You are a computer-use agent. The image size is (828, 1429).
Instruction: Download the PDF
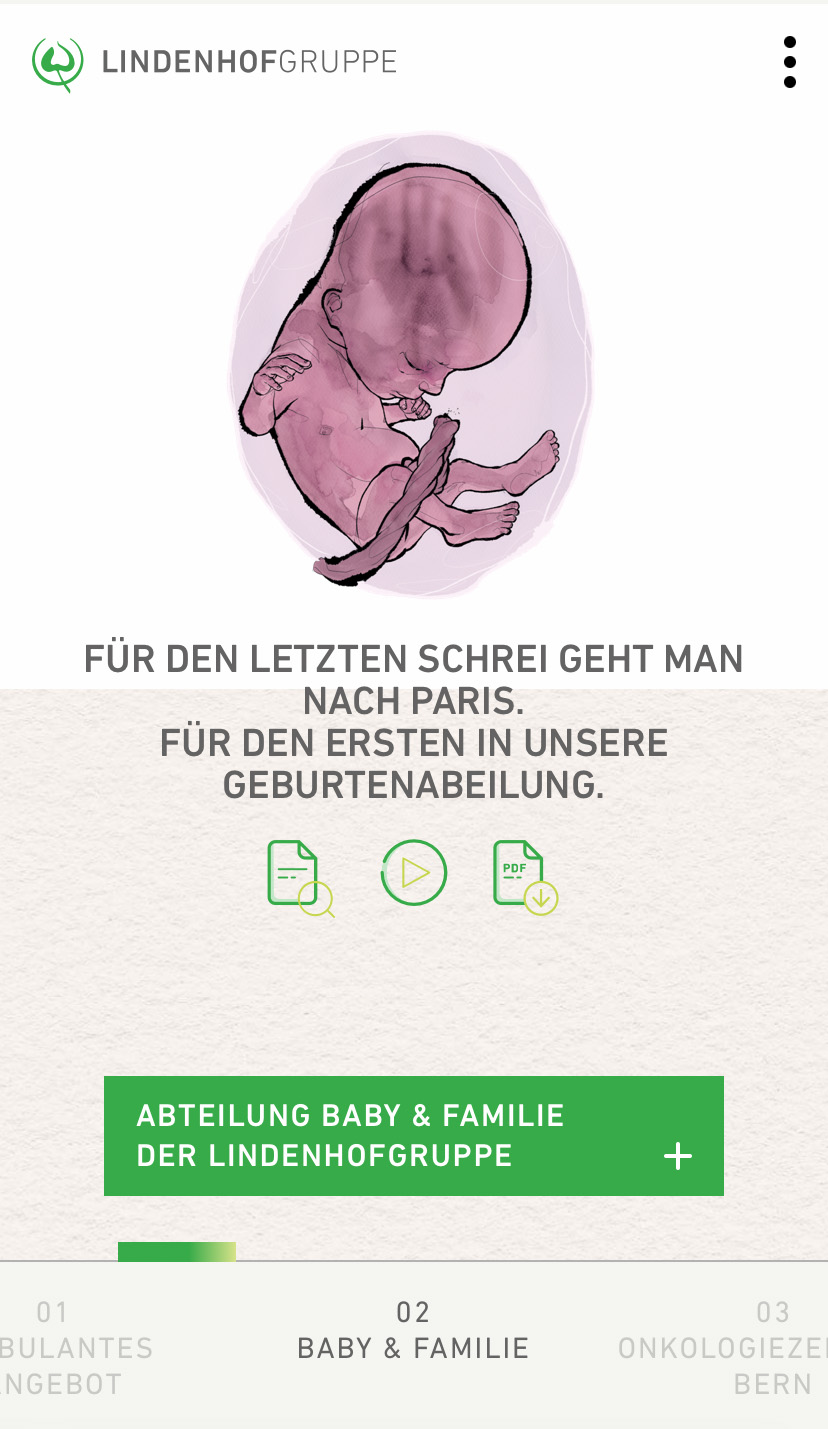coord(524,877)
